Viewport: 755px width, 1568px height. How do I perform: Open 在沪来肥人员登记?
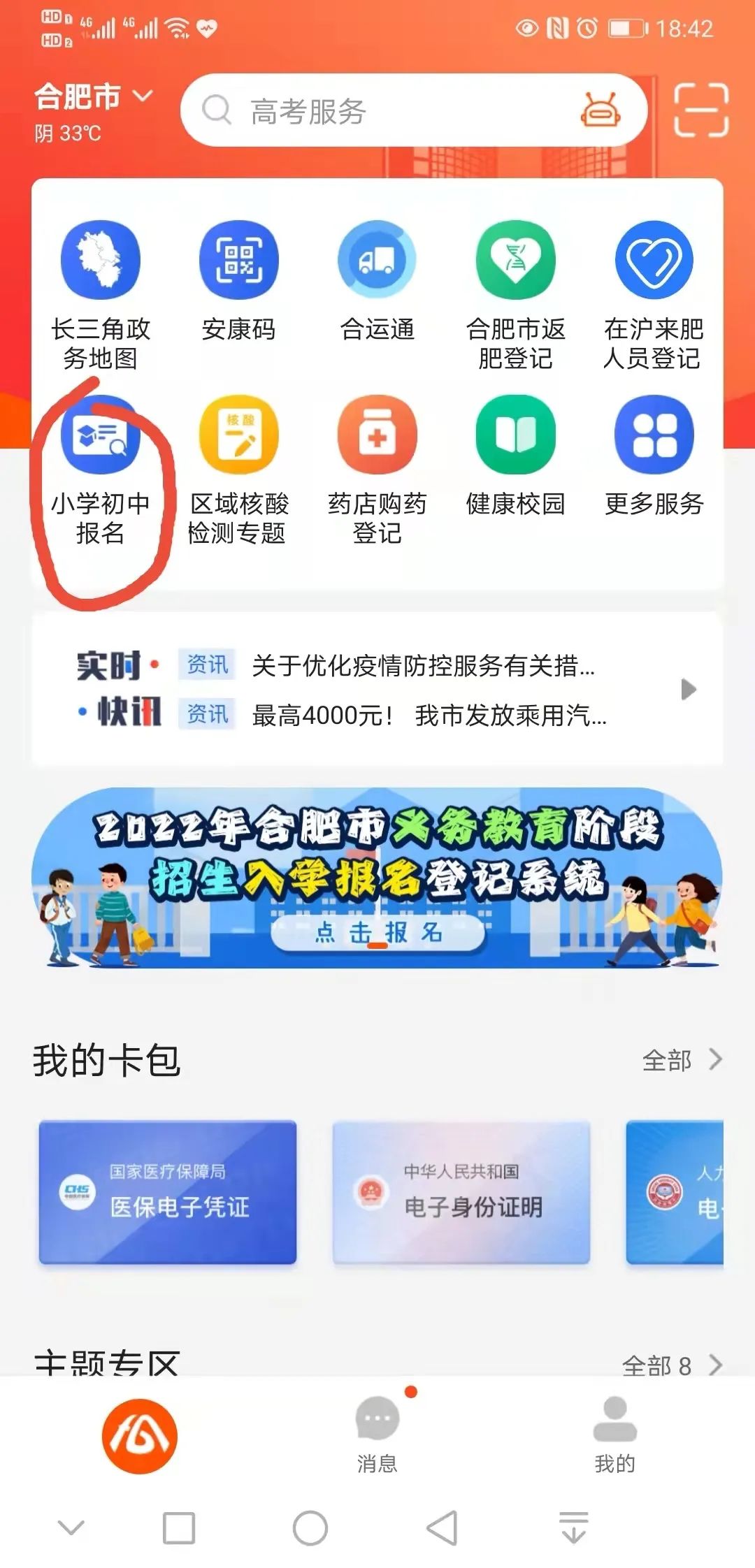click(x=654, y=293)
